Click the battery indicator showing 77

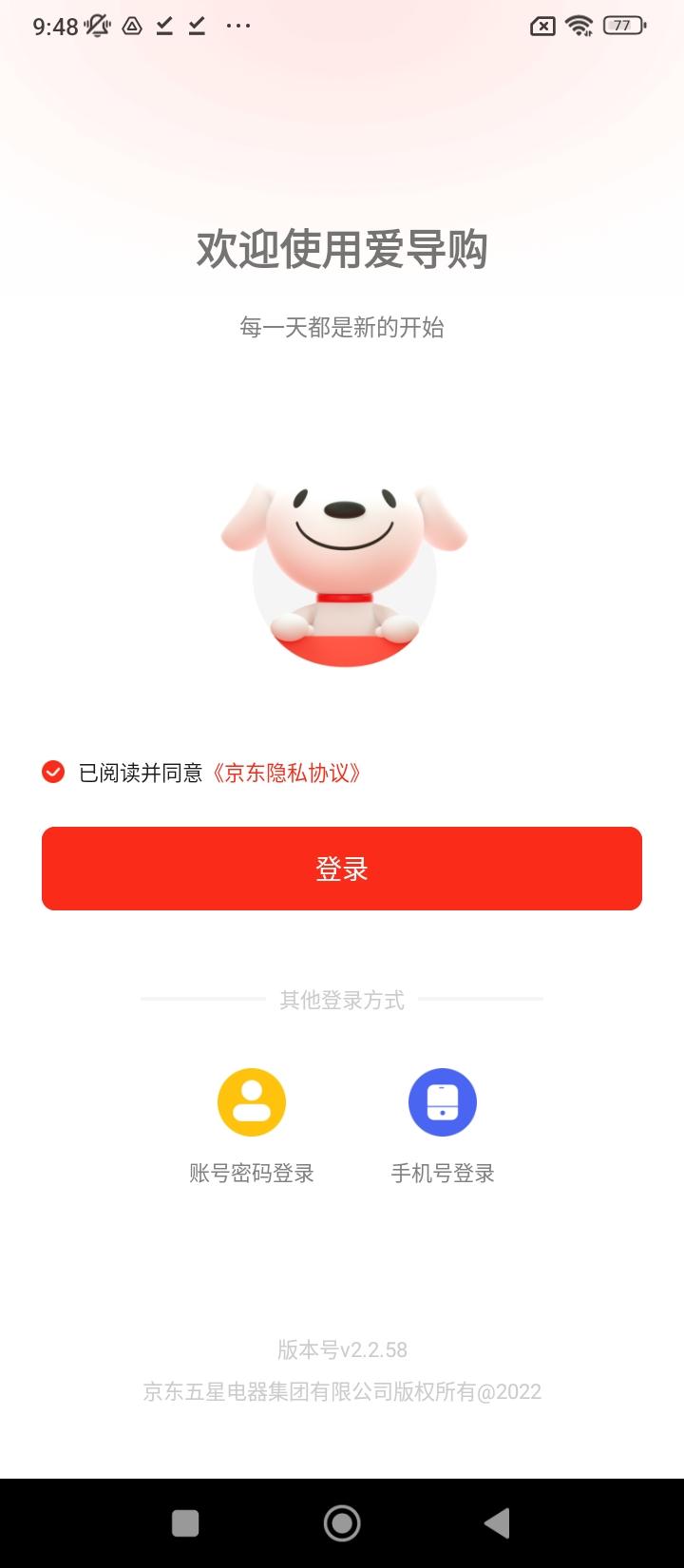[x=622, y=27]
